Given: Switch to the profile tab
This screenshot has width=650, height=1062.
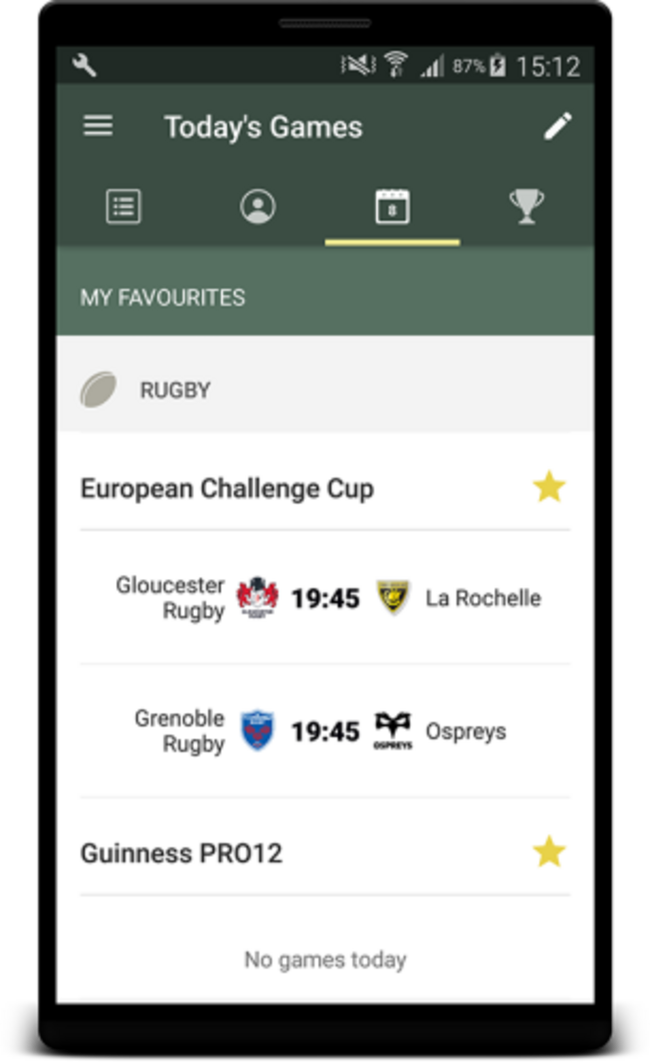Looking at the screenshot, I should [258, 207].
